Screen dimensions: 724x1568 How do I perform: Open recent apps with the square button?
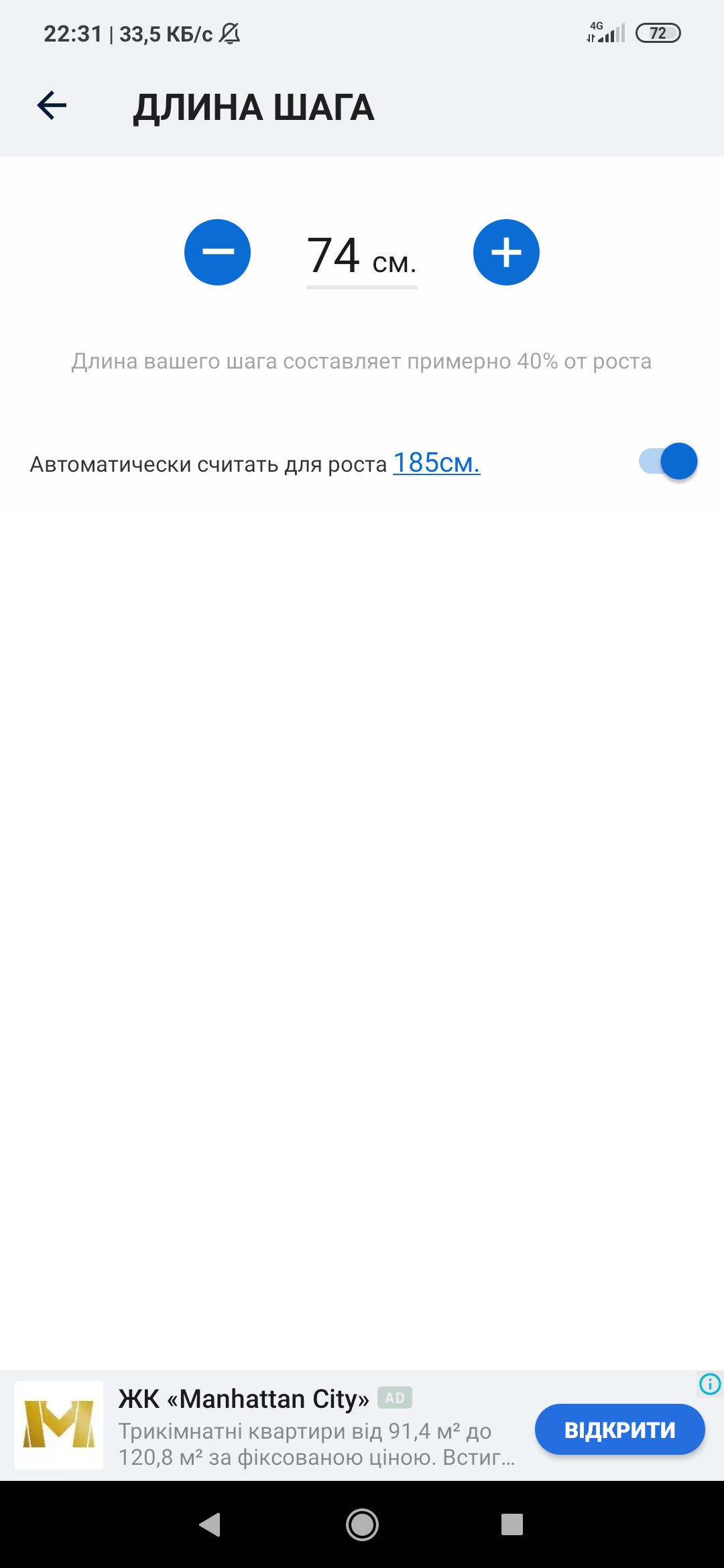512,1524
